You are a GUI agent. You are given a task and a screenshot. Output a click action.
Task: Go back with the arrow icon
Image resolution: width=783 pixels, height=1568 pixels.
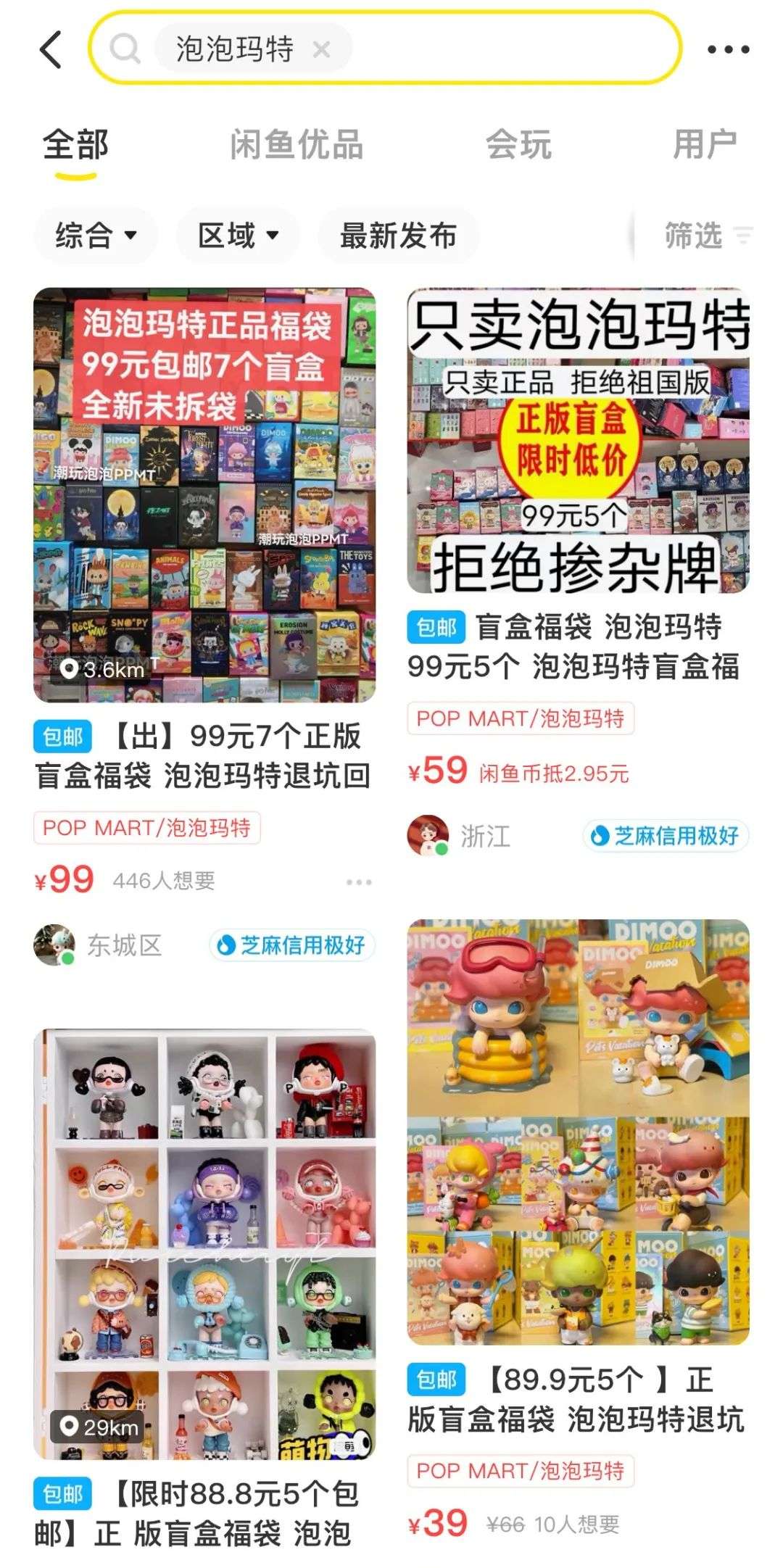pos(51,49)
